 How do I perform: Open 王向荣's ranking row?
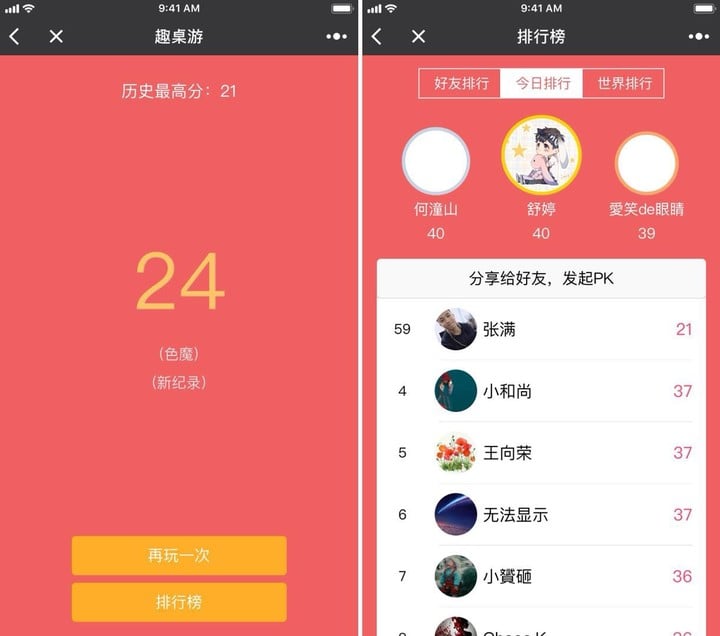541,453
